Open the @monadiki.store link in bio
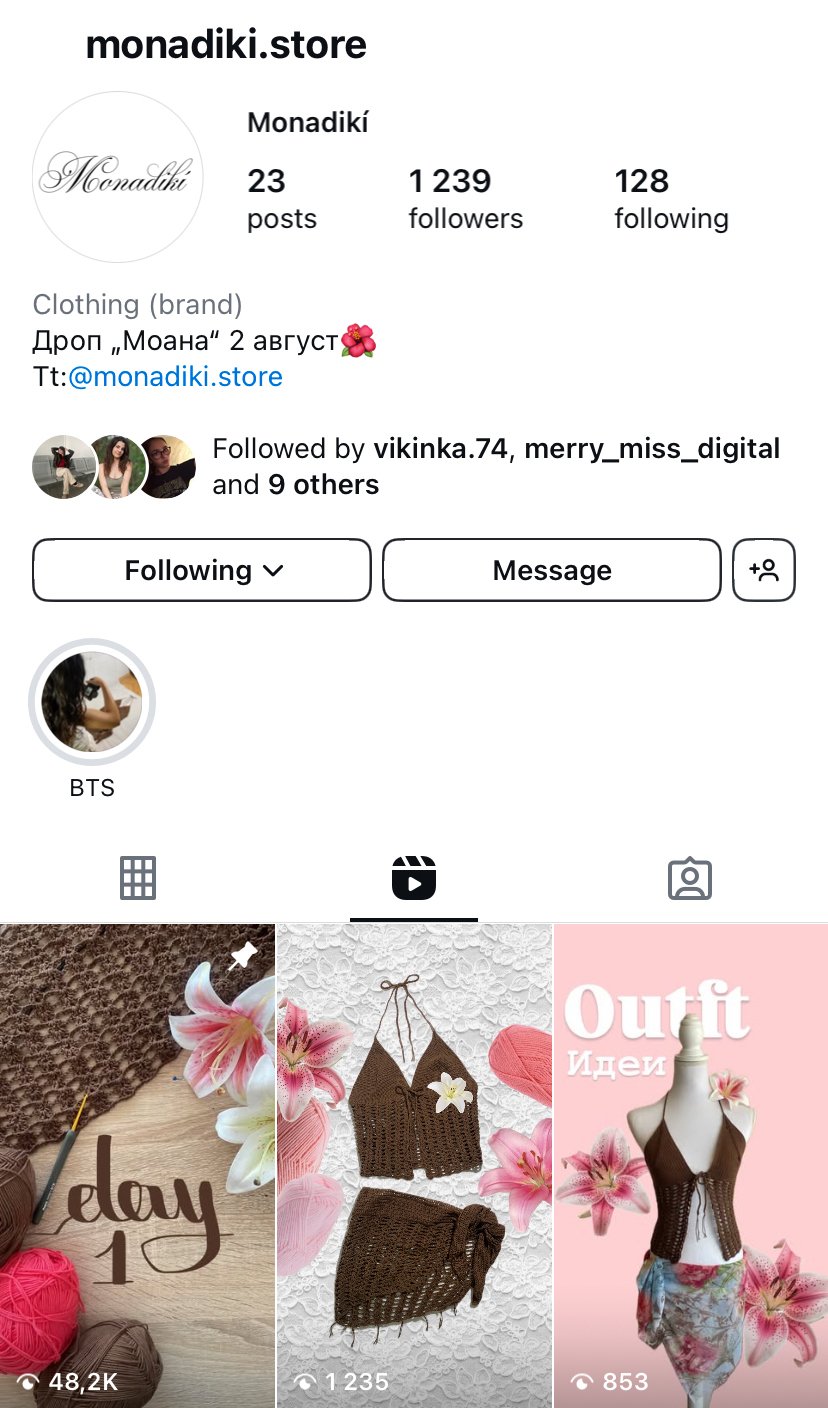The image size is (828, 1408). click(x=175, y=377)
